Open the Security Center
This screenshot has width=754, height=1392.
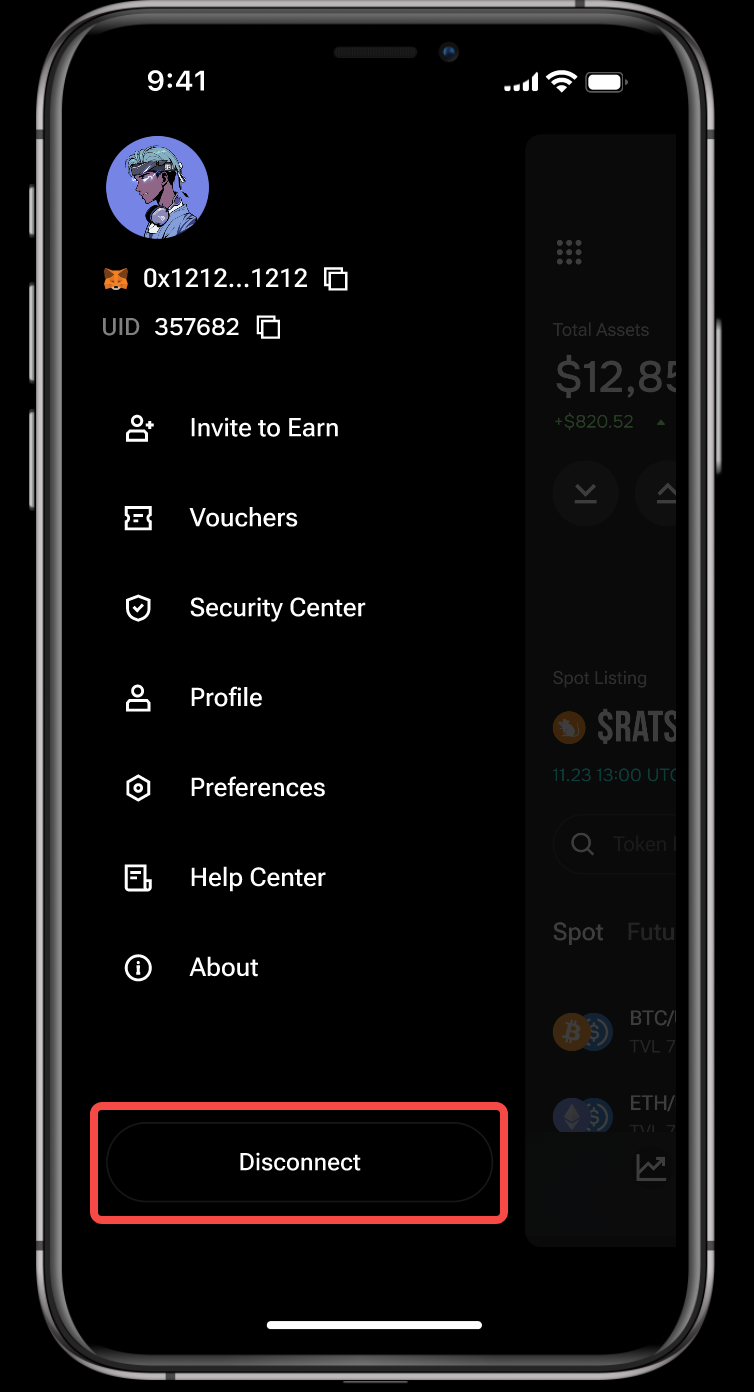coord(277,608)
